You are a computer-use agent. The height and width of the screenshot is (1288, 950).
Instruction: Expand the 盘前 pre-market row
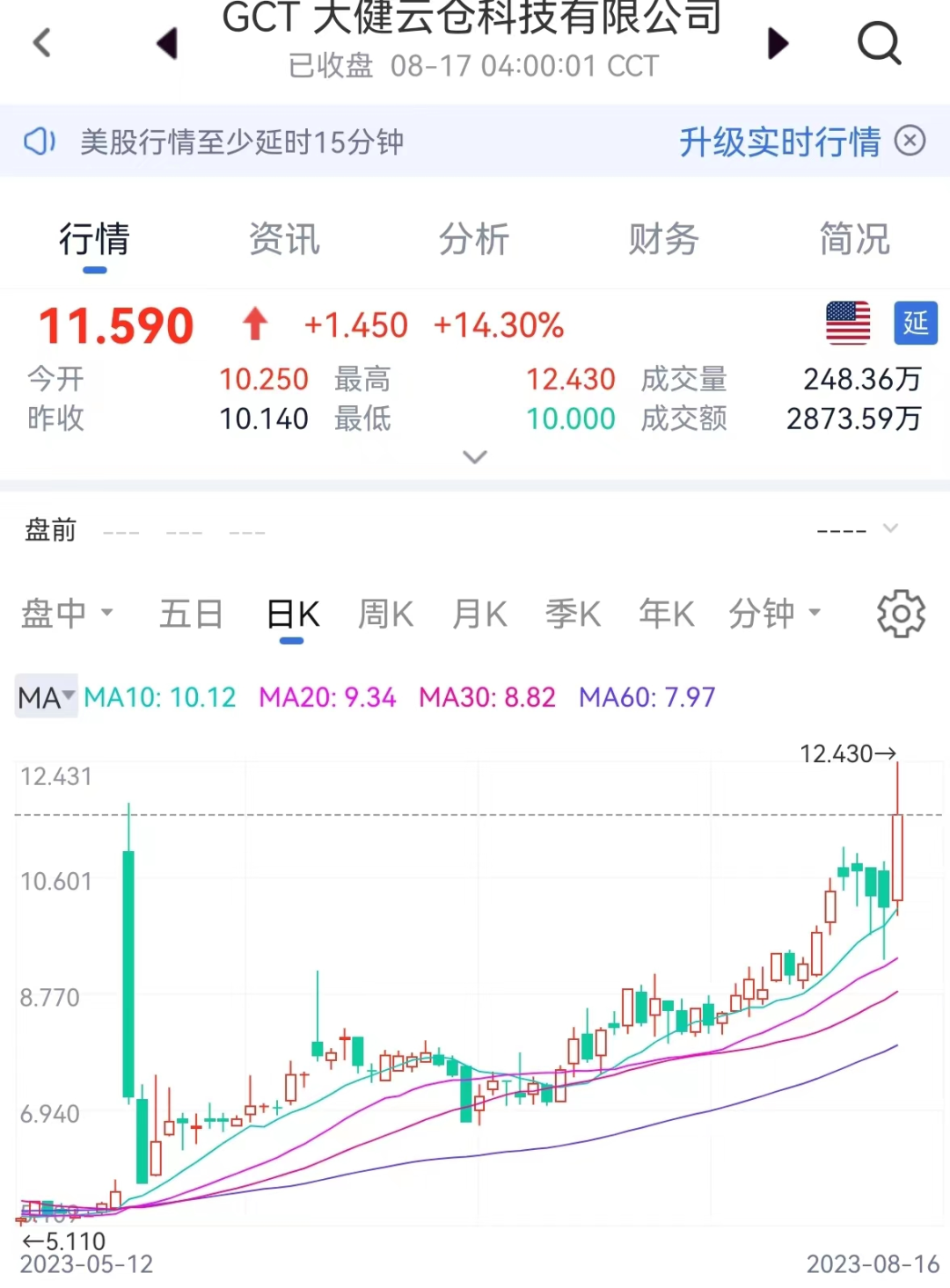click(890, 528)
